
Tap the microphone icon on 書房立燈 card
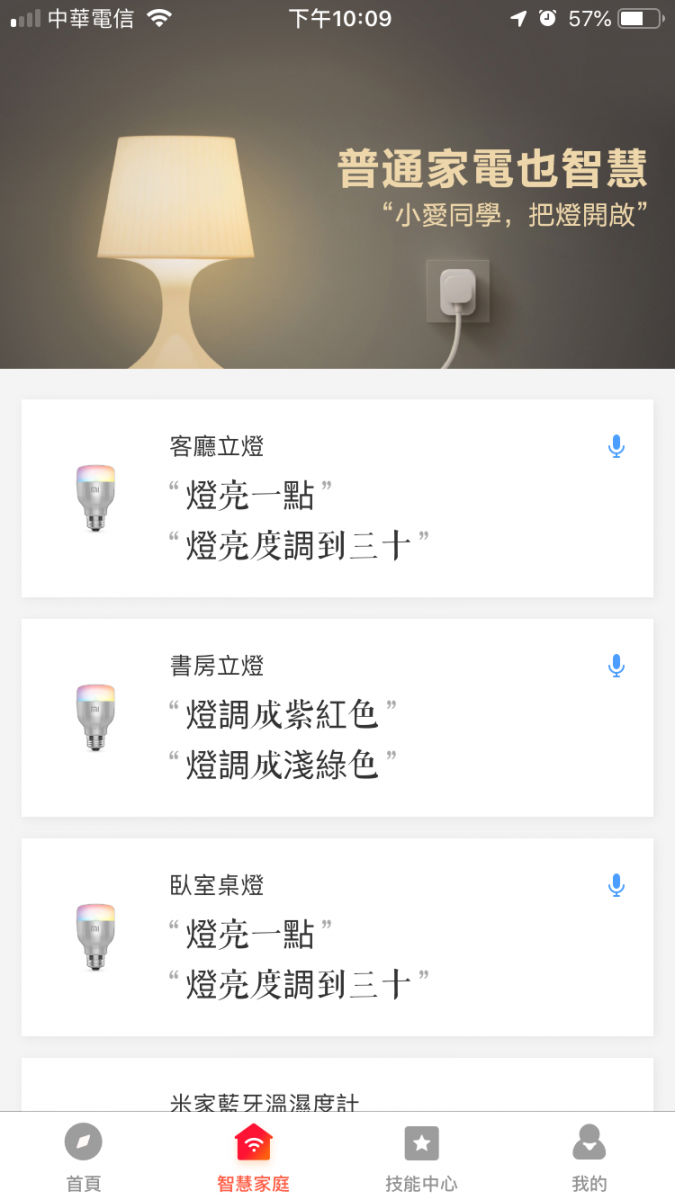(617, 666)
